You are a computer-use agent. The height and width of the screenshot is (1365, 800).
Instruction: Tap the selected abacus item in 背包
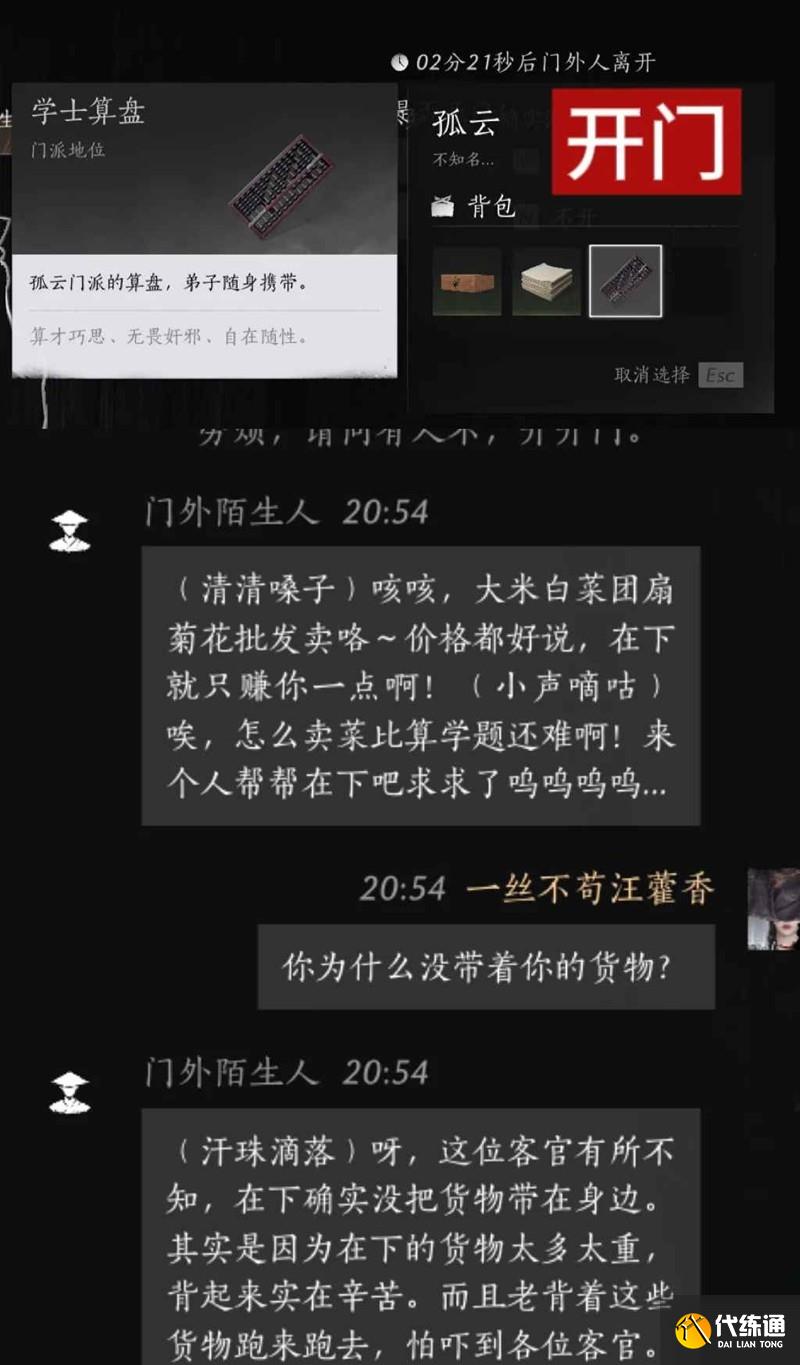[x=625, y=282]
